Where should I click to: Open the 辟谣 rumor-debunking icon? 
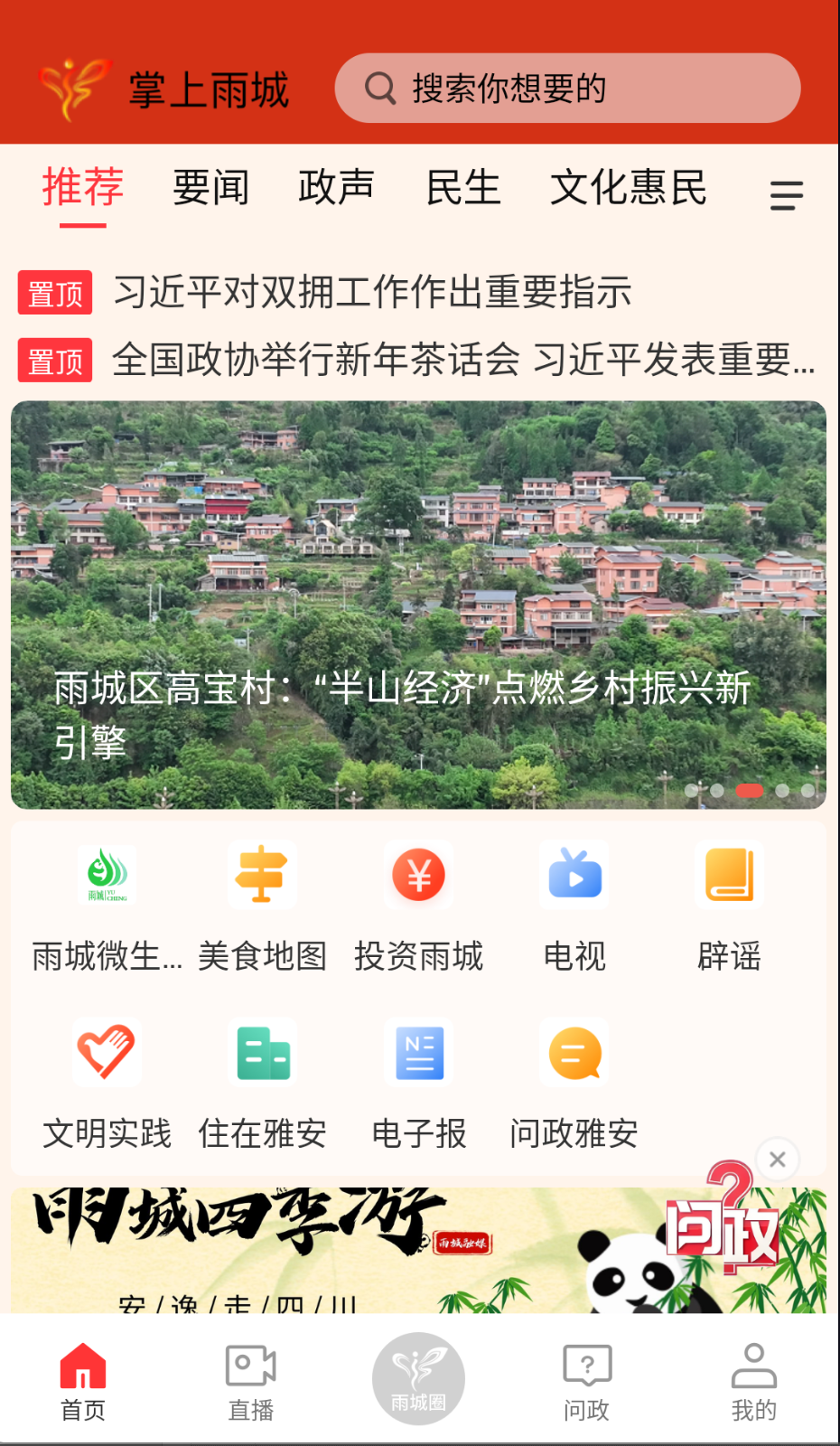pos(729,875)
